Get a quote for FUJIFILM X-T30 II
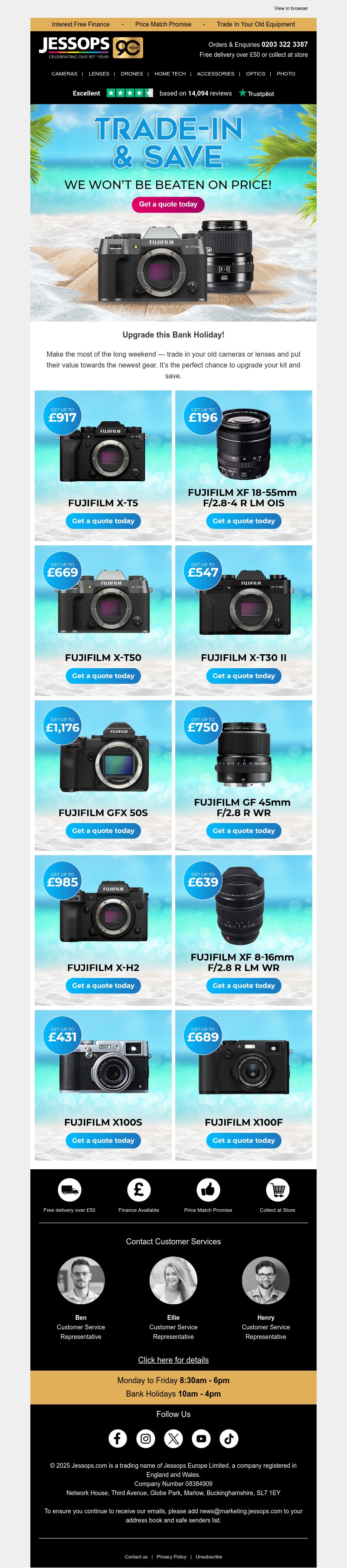 coord(243,676)
